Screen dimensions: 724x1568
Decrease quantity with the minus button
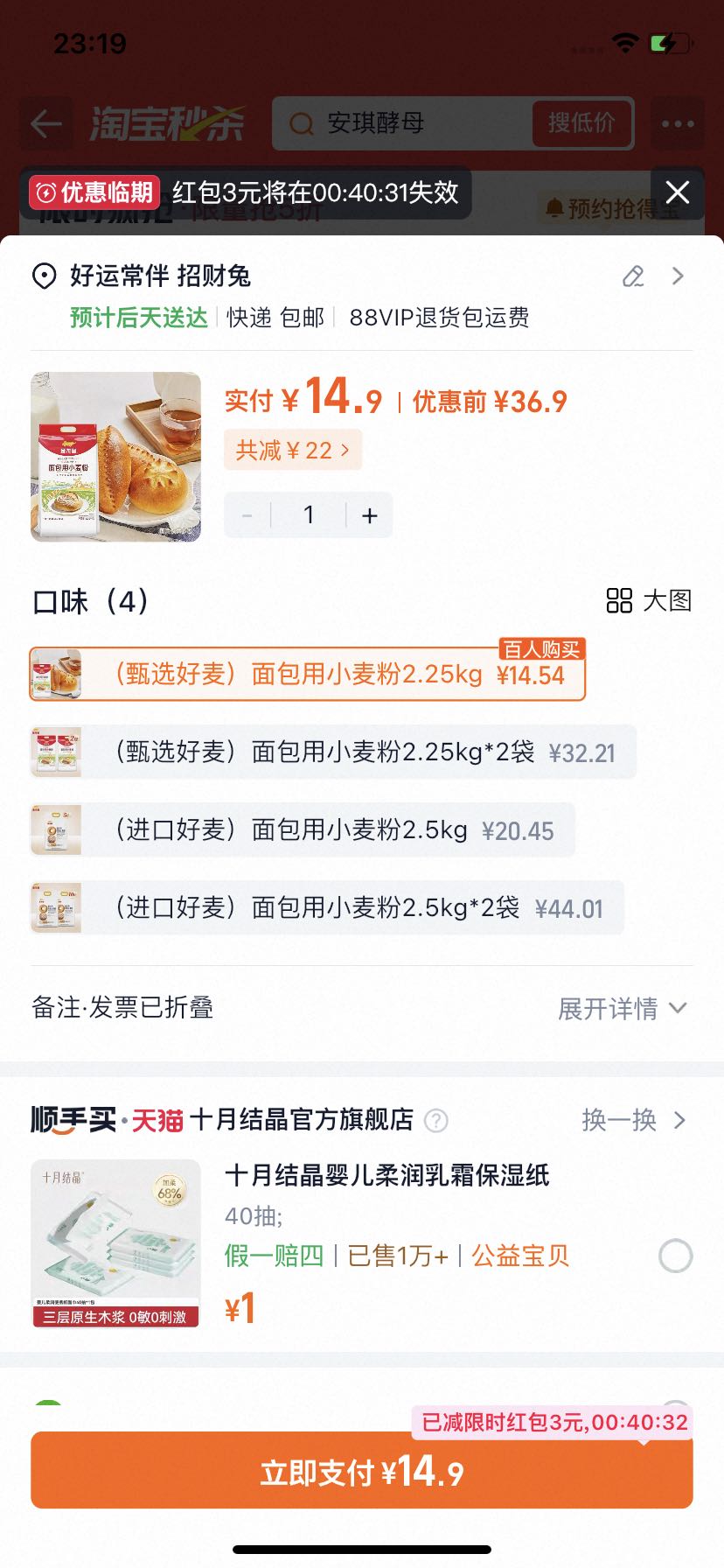247,515
